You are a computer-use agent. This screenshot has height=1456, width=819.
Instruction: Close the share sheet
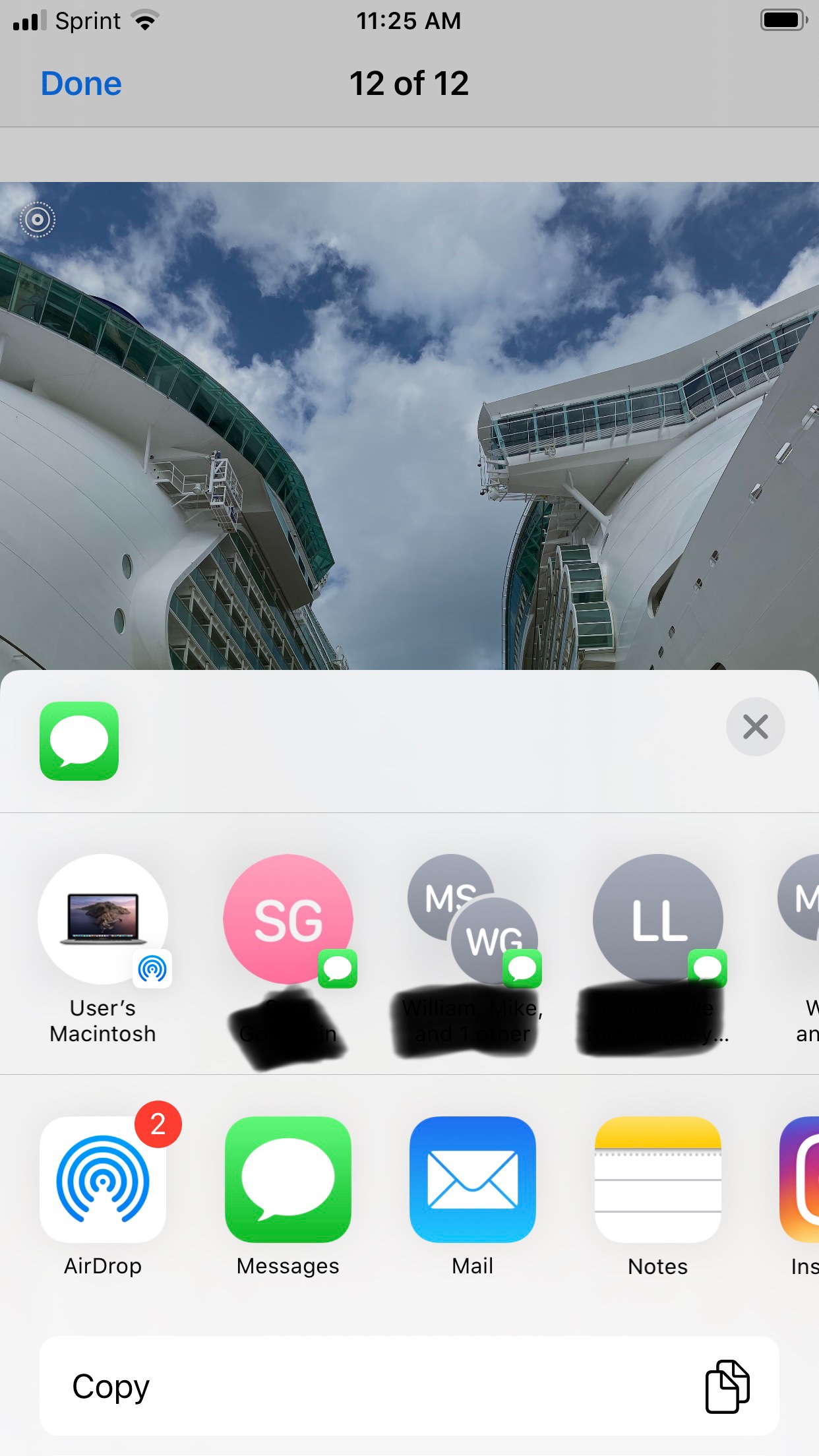click(x=755, y=727)
